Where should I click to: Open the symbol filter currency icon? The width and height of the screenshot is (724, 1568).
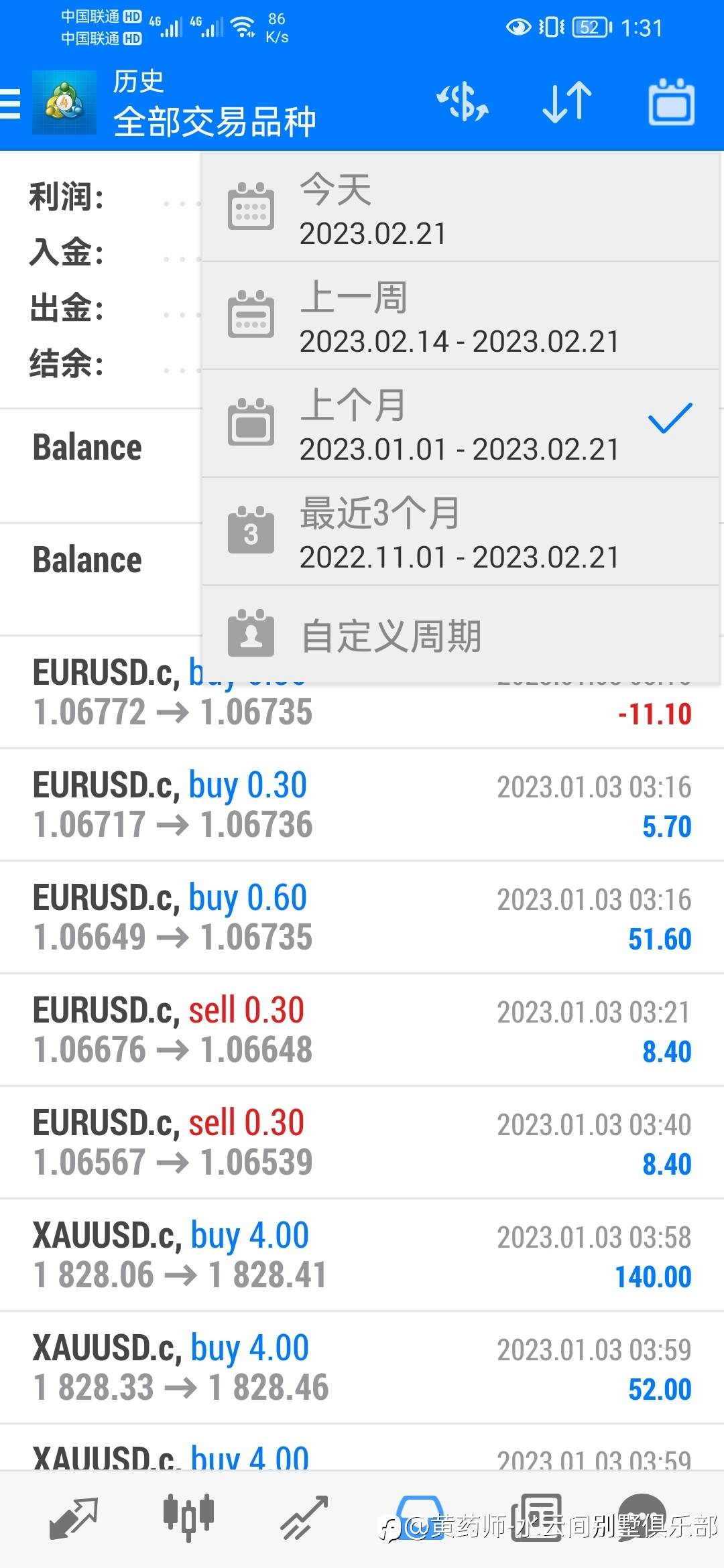(x=463, y=103)
